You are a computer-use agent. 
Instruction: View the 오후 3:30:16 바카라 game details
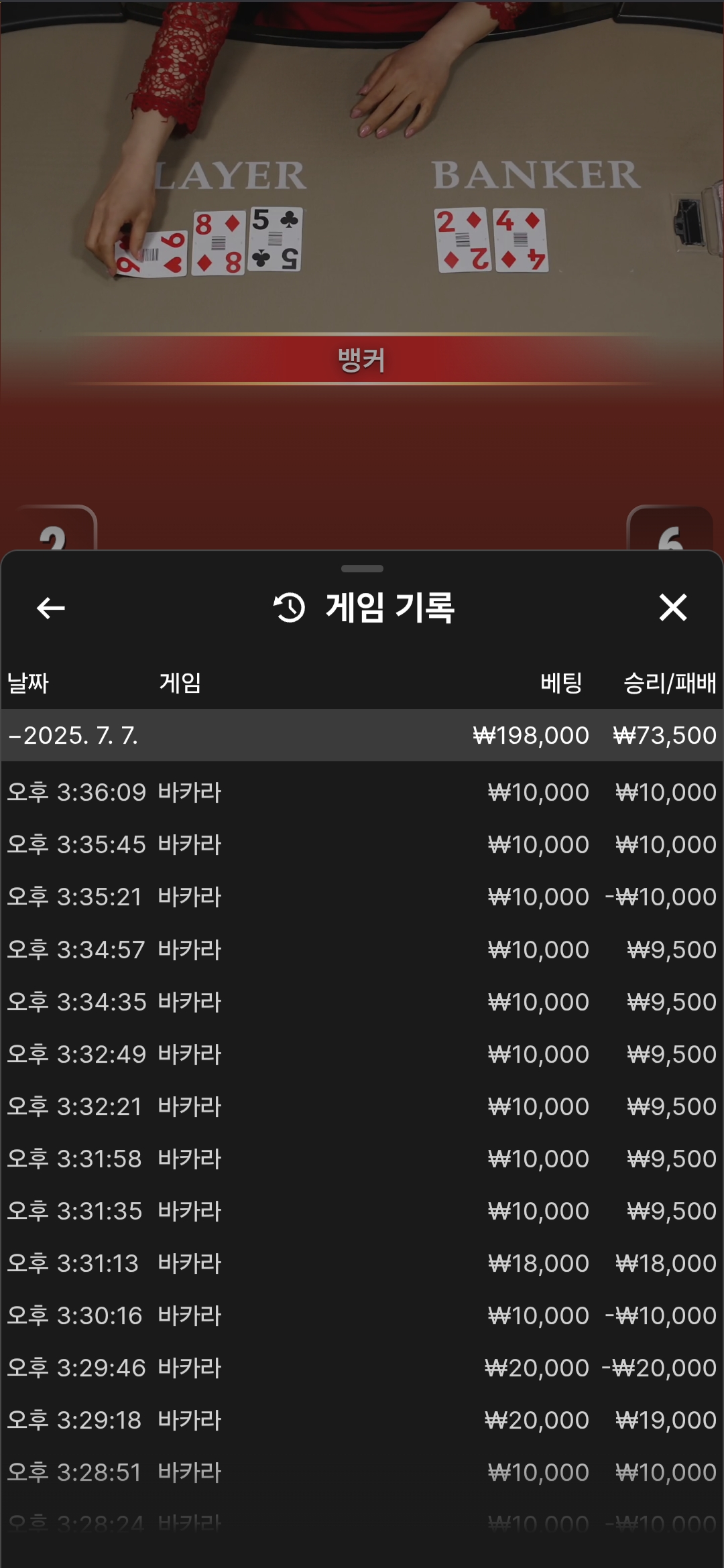pos(362,1315)
